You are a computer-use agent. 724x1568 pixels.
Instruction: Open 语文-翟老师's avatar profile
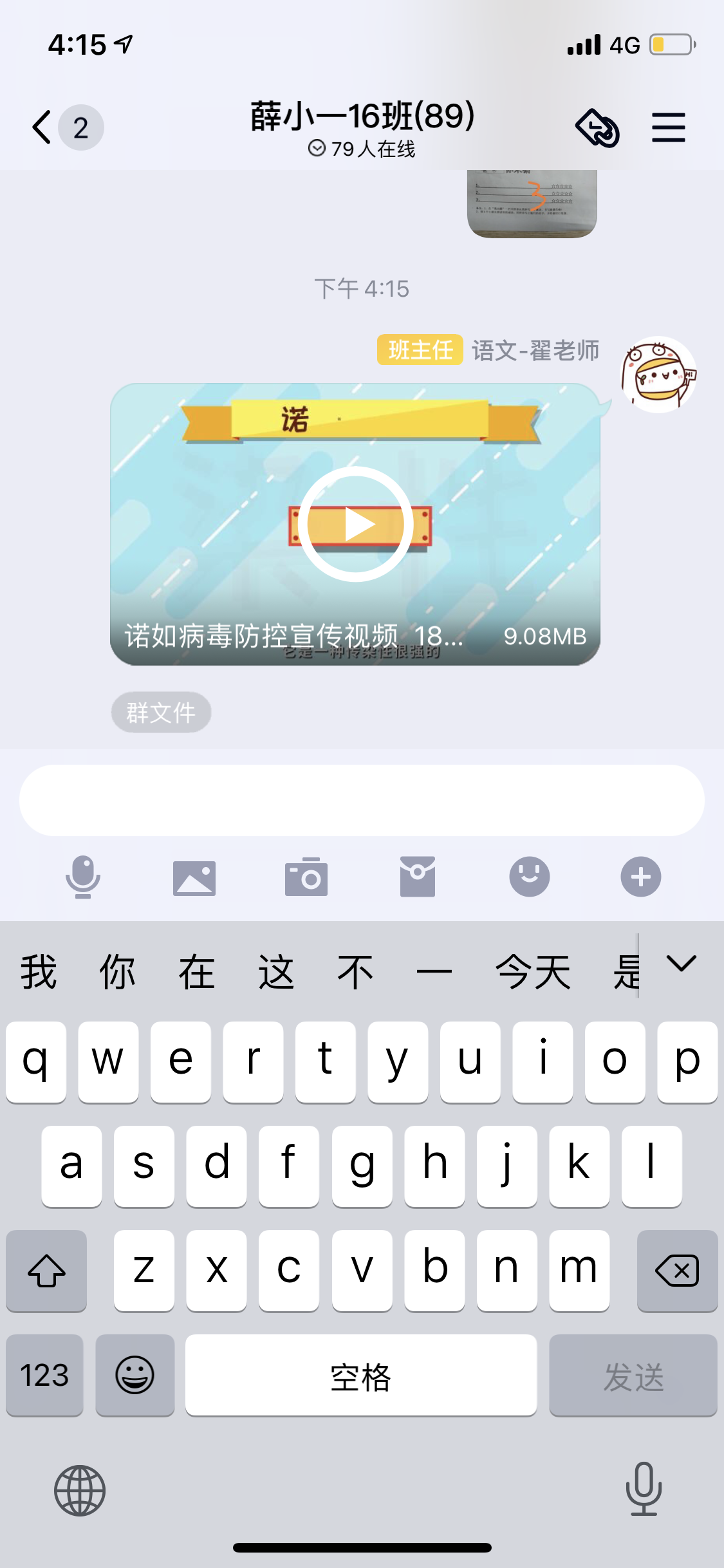658,375
